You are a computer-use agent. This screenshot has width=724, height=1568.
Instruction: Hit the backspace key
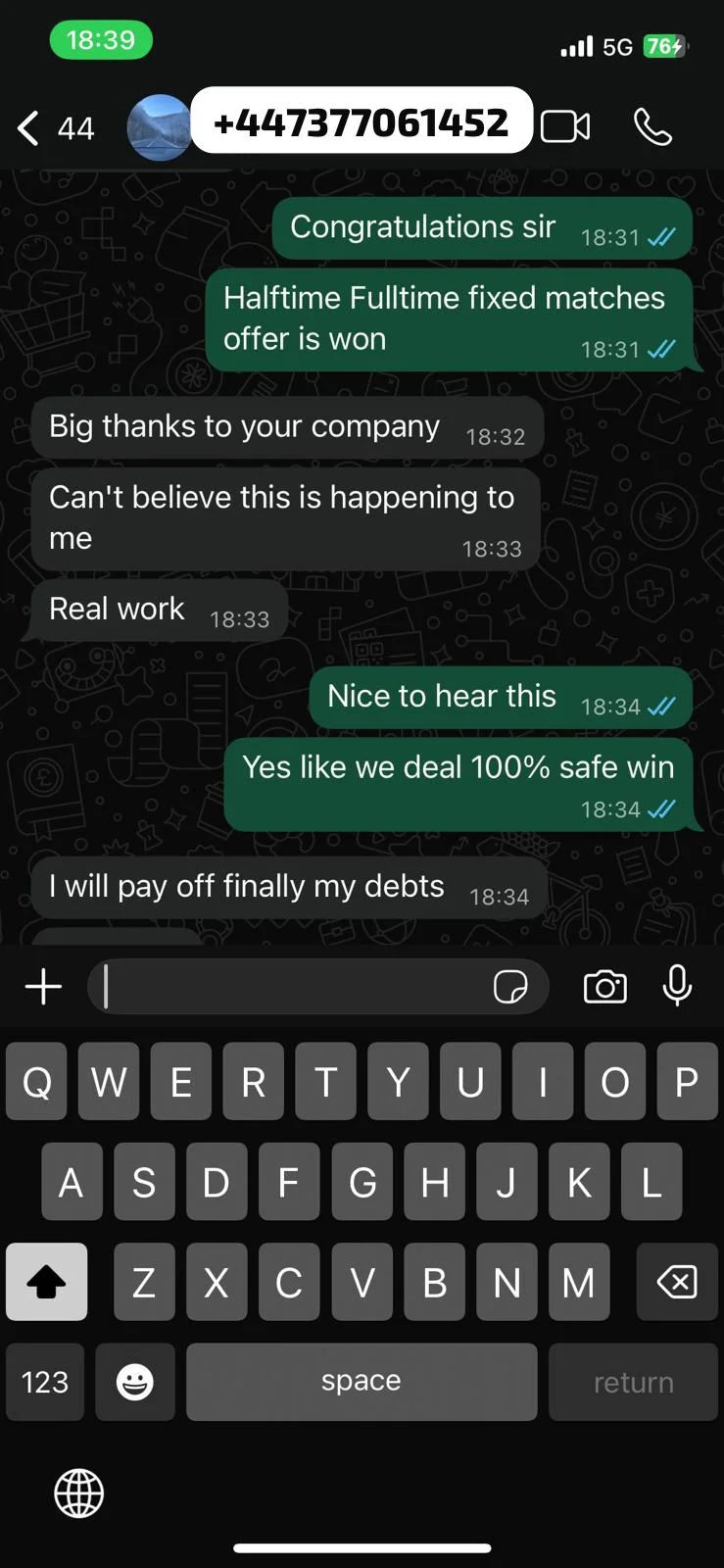[677, 1282]
